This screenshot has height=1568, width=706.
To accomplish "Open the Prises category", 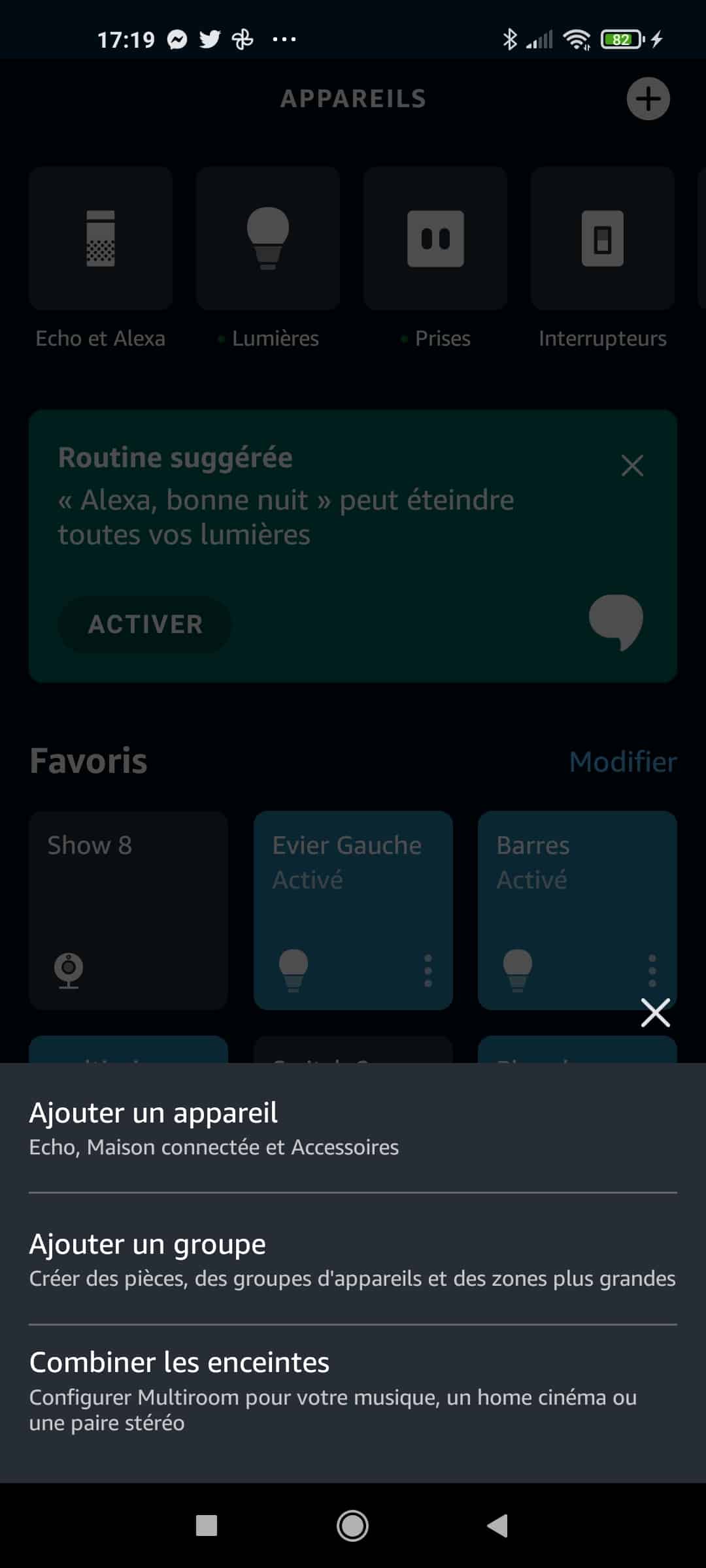I will 435,259.
